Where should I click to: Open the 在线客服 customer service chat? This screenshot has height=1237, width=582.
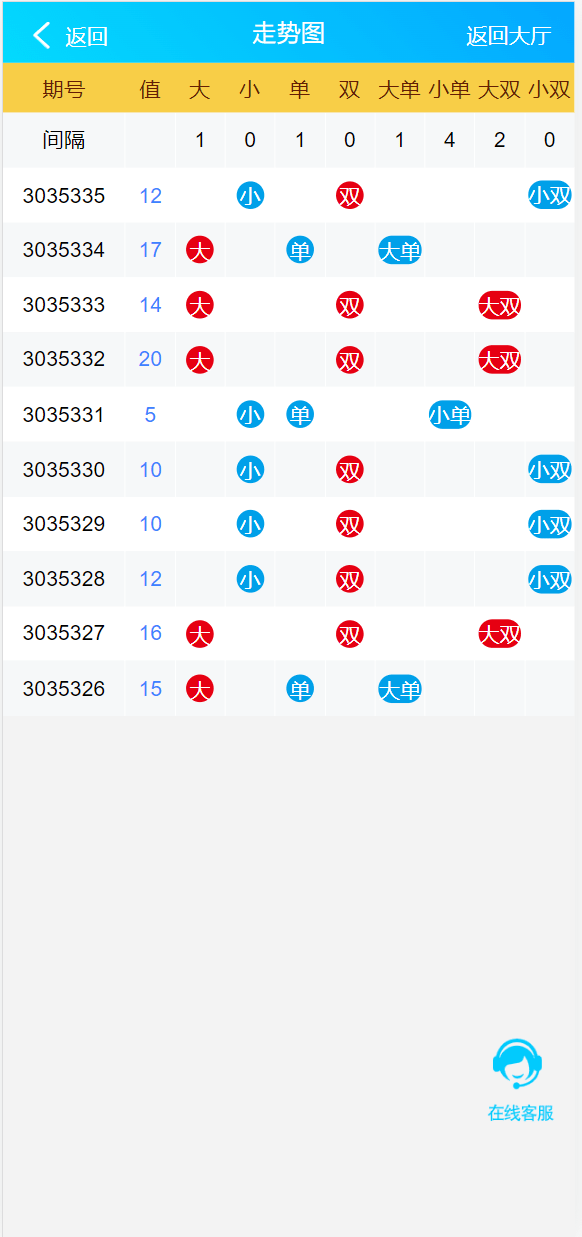point(519,1080)
